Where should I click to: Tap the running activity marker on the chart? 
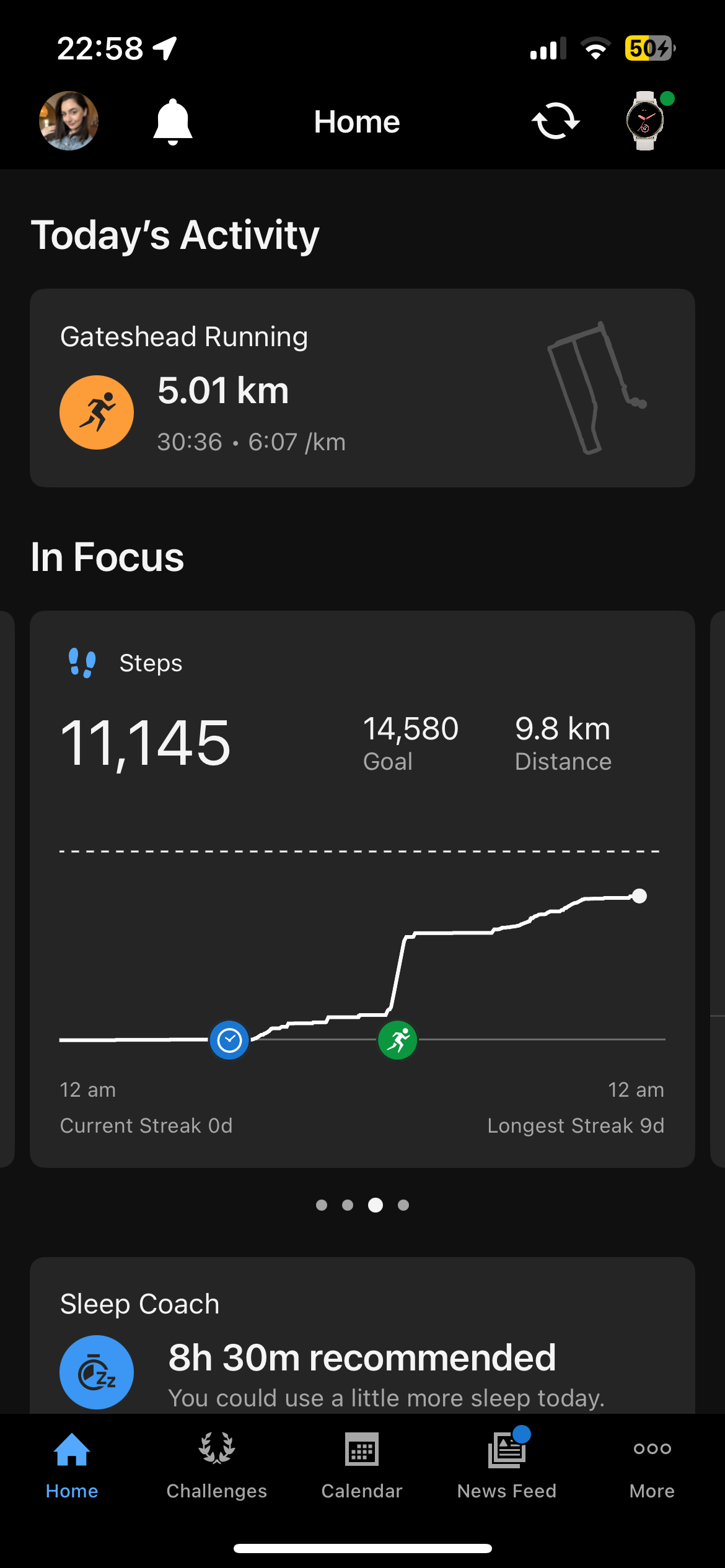point(397,1040)
